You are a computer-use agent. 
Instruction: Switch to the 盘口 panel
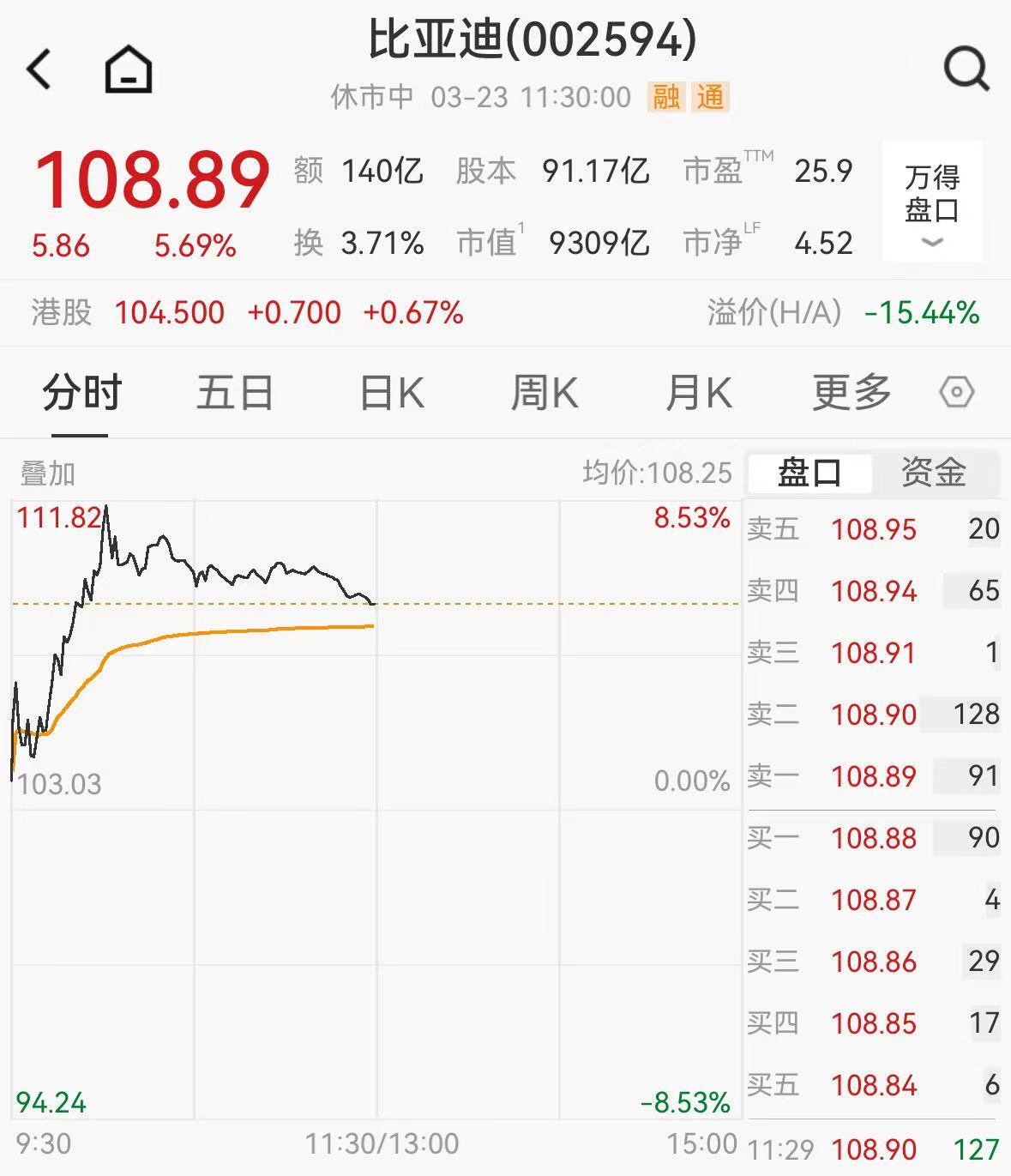pyautogui.click(x=809, y=473)
